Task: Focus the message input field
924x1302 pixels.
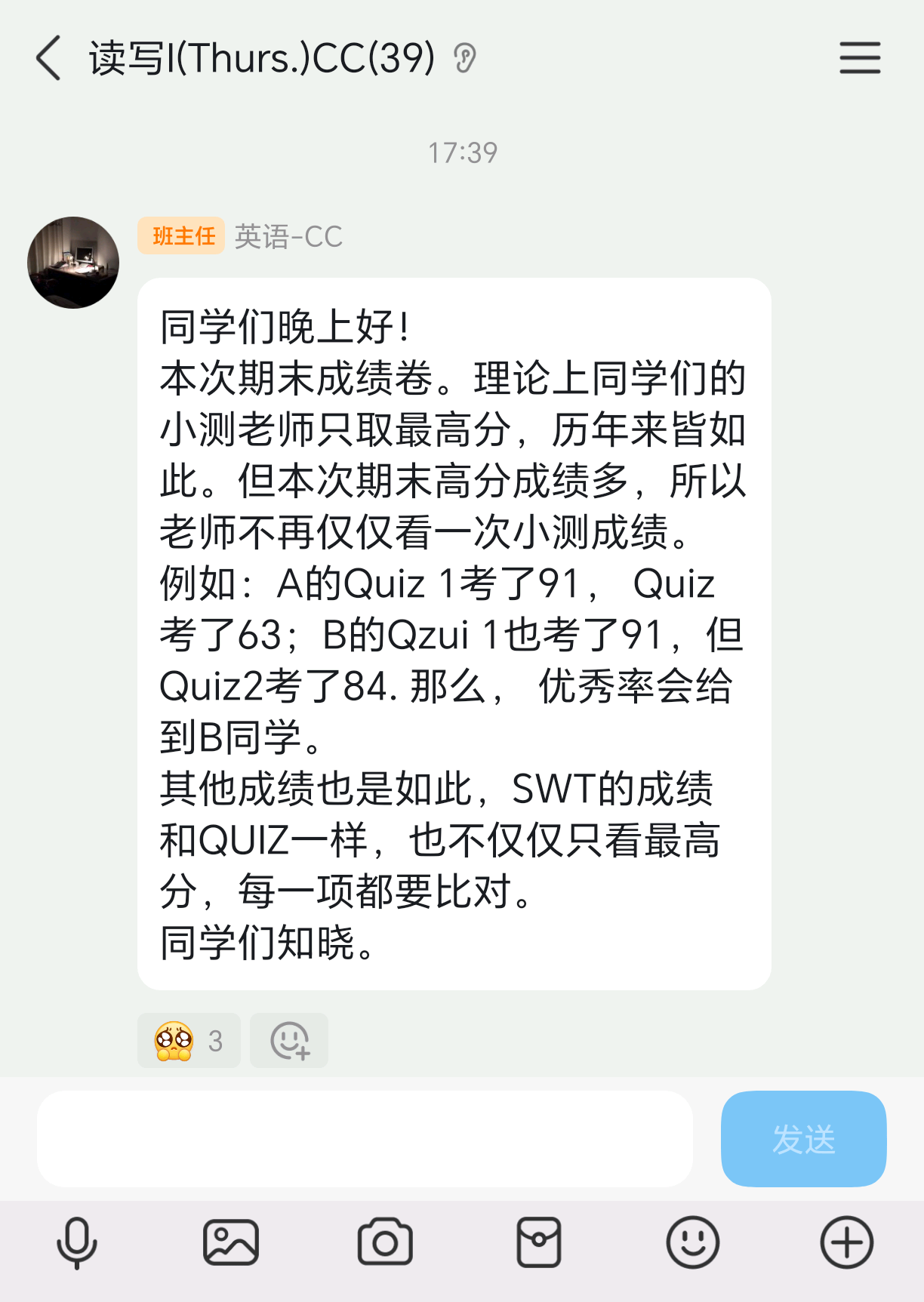Action: (365, 1139)
